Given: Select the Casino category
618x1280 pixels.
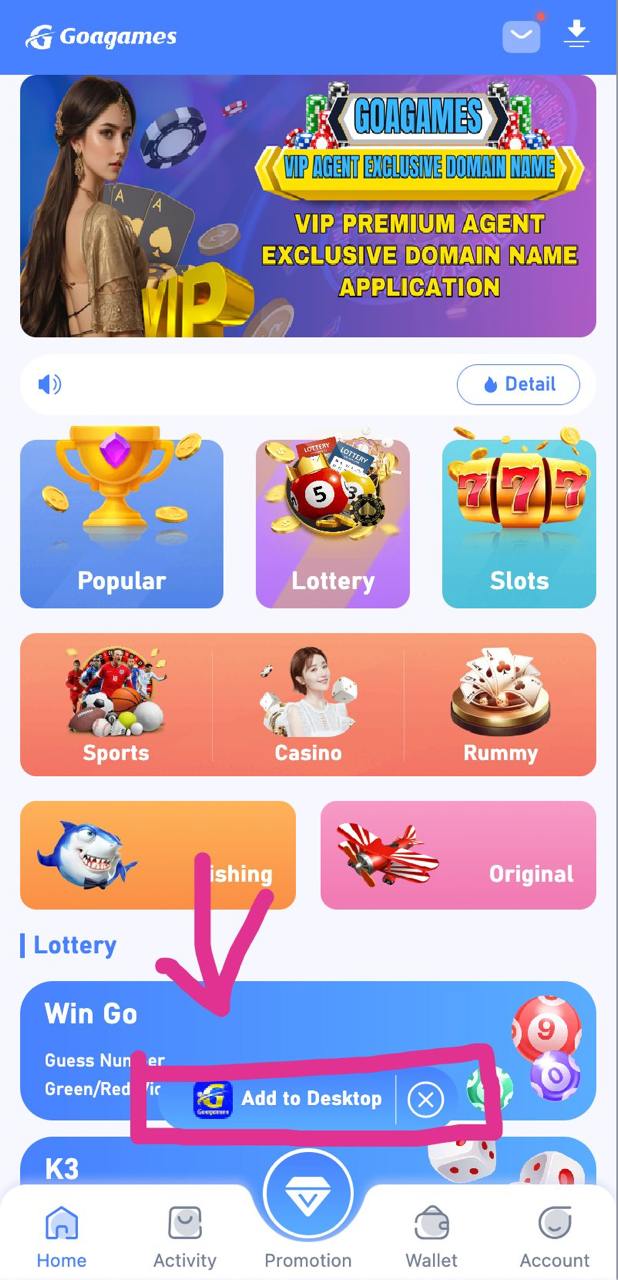Looking at the screenshot, I should [308, 705].
